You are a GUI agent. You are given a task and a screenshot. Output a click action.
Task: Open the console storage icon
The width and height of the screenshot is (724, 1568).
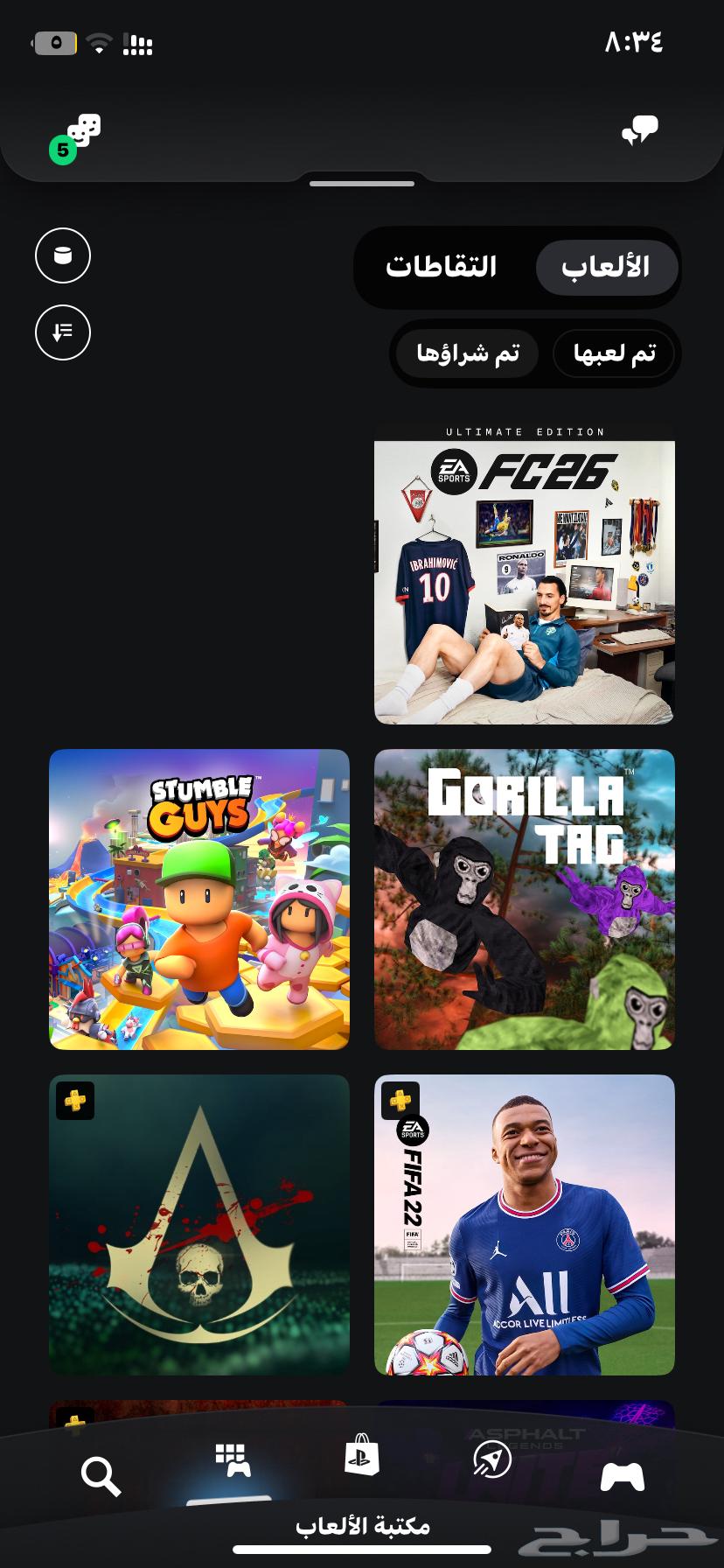coord(63,255)
